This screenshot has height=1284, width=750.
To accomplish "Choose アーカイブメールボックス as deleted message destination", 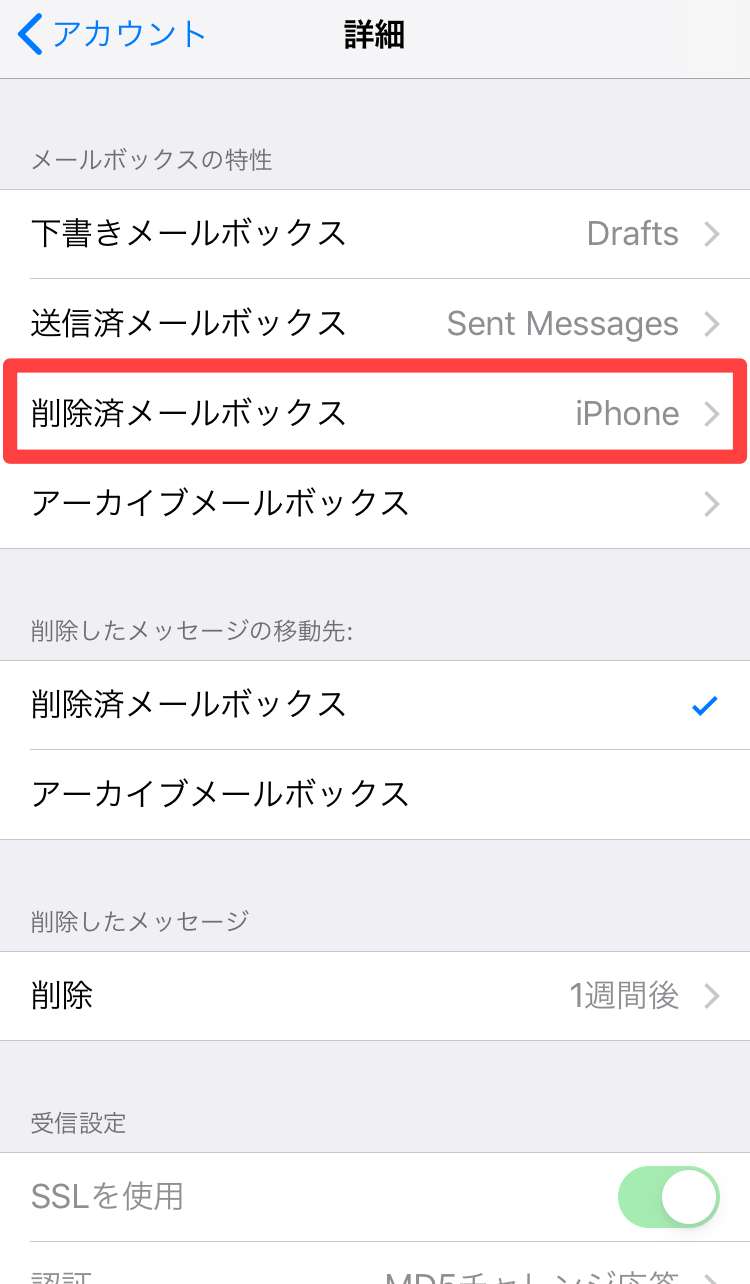I will click(375, 794).
